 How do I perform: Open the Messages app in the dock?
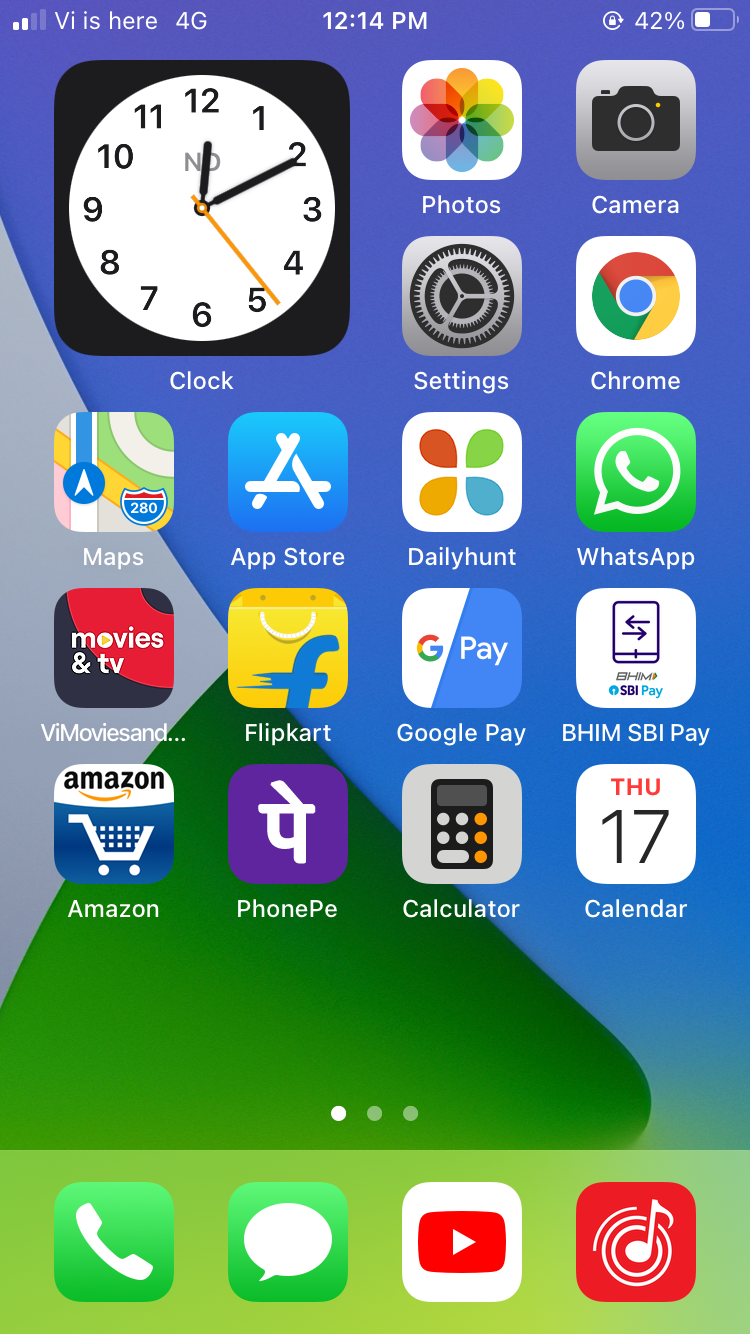coord(287,1244)
